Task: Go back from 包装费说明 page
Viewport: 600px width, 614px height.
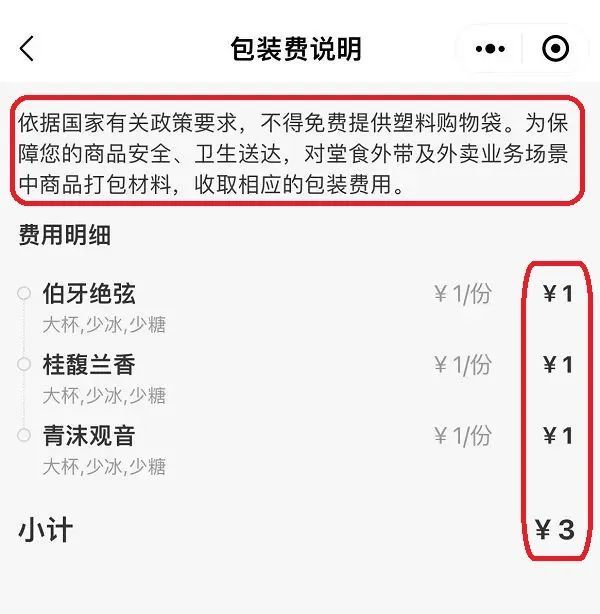Action: point(27,48)
